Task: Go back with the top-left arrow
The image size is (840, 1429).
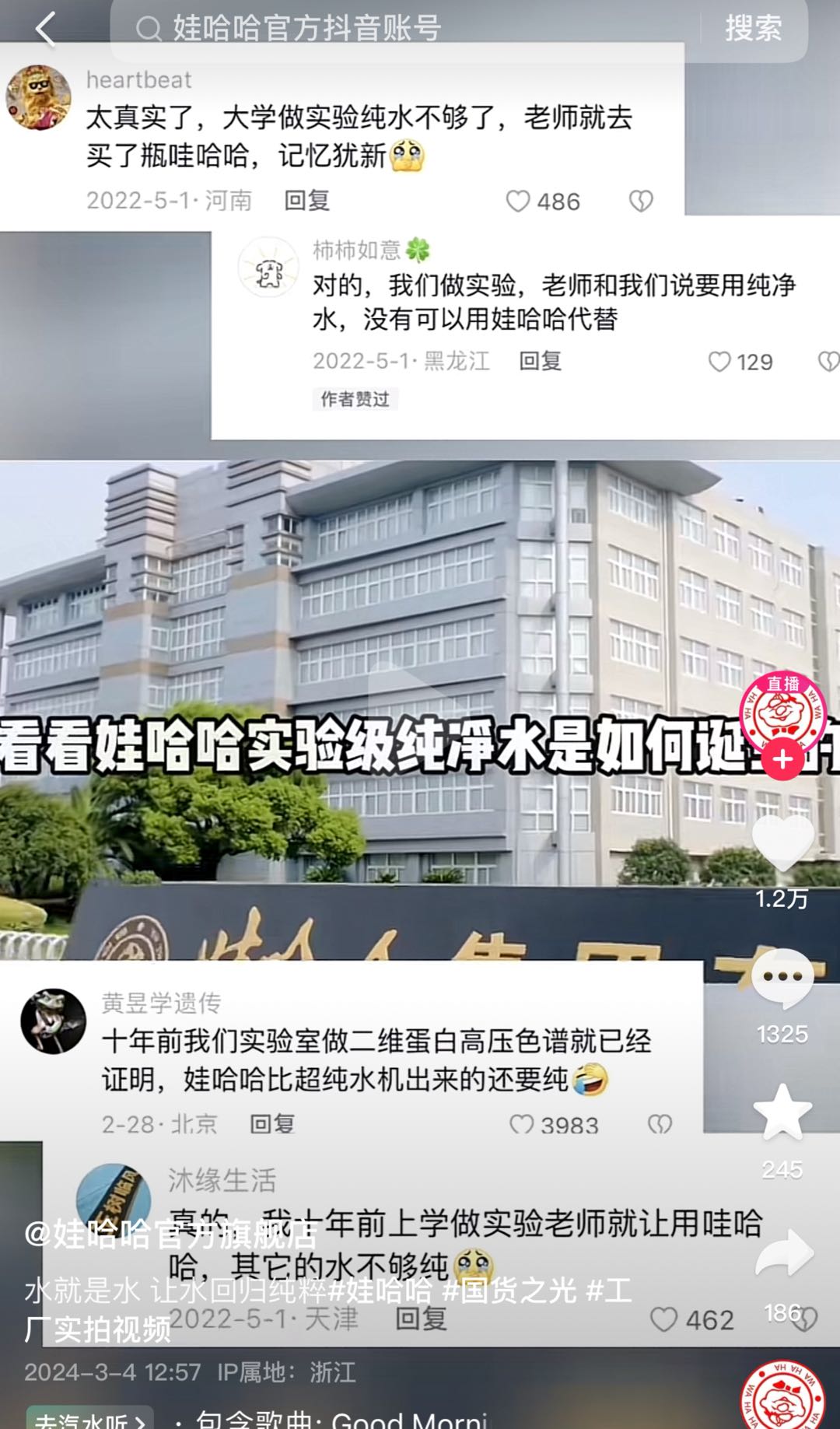Action: pos(45,30)
